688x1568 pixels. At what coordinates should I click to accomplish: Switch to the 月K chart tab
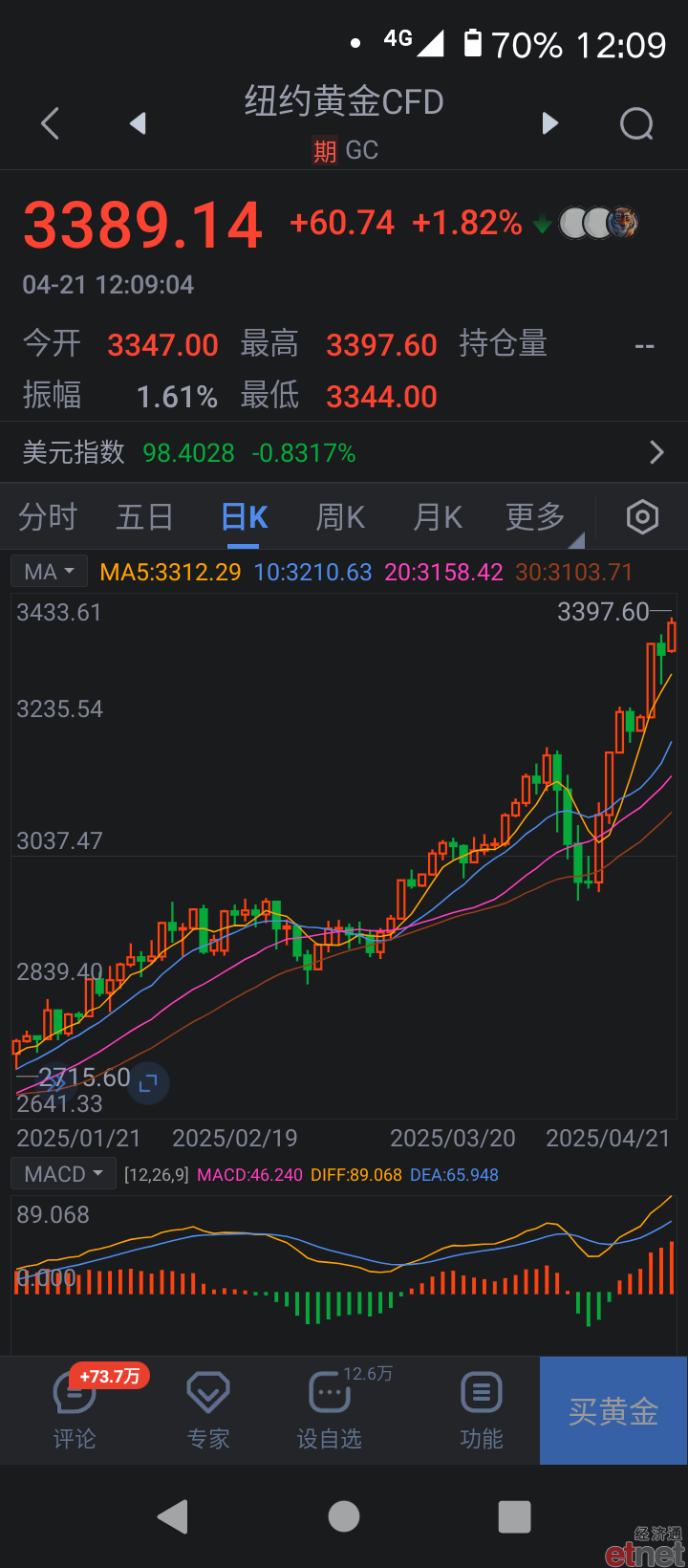(x=438, y=517)
